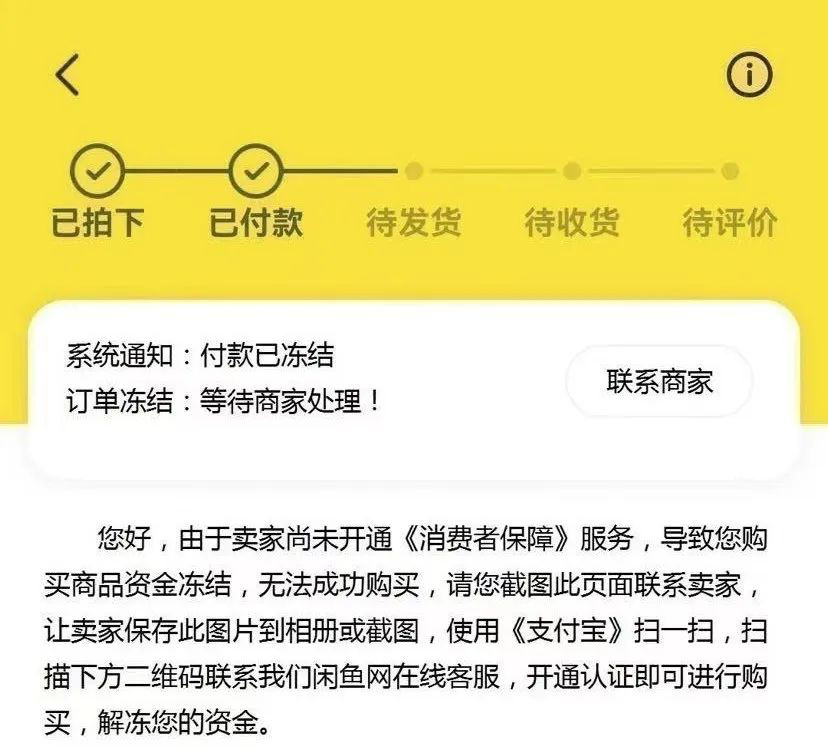Tap the 联系商家 button
This screenshot has height=756, width=828.
pos(659,381)
